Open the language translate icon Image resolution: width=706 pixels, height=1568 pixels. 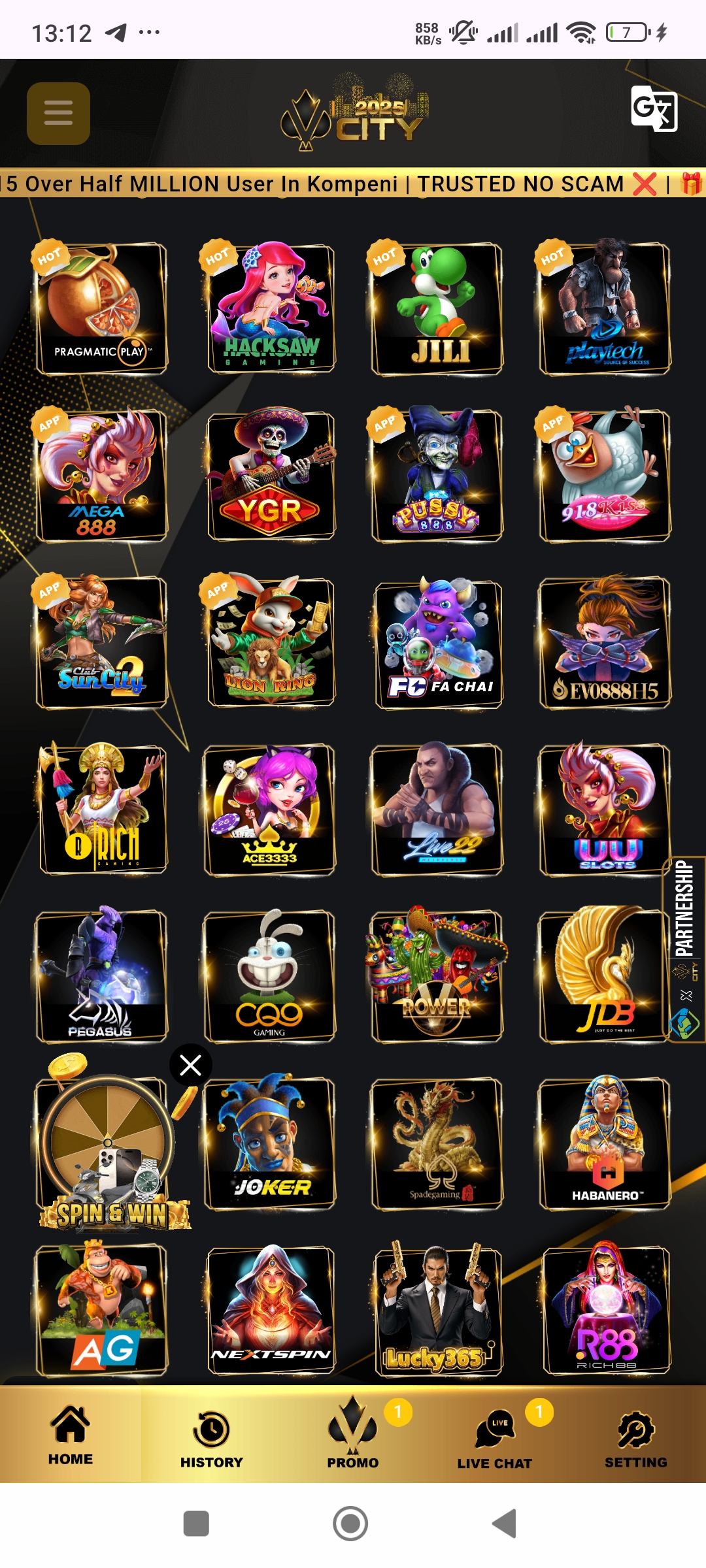pyautogui.click(x=654, y=108)
